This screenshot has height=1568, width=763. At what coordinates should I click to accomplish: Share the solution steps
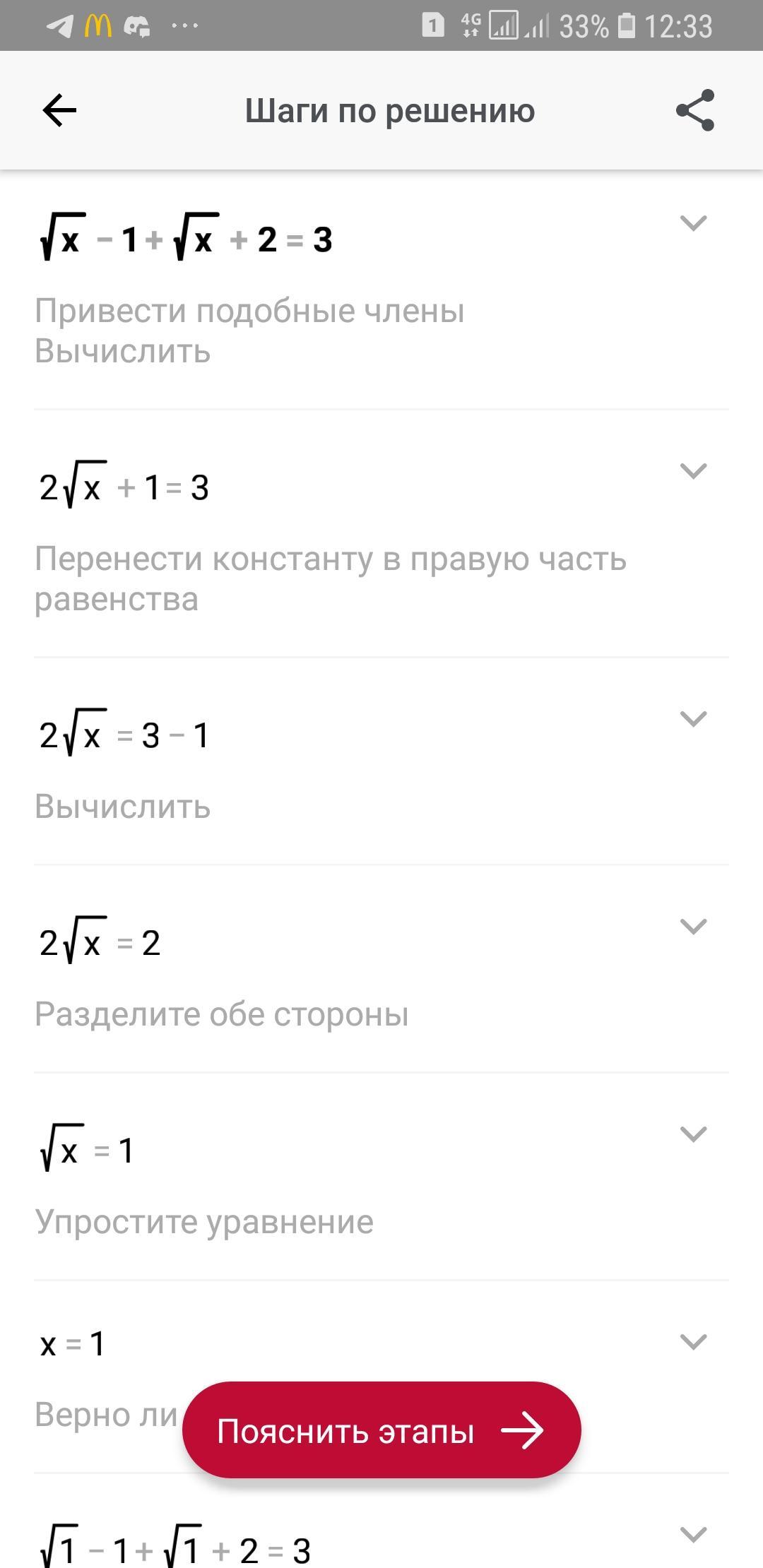click(695, 111)
